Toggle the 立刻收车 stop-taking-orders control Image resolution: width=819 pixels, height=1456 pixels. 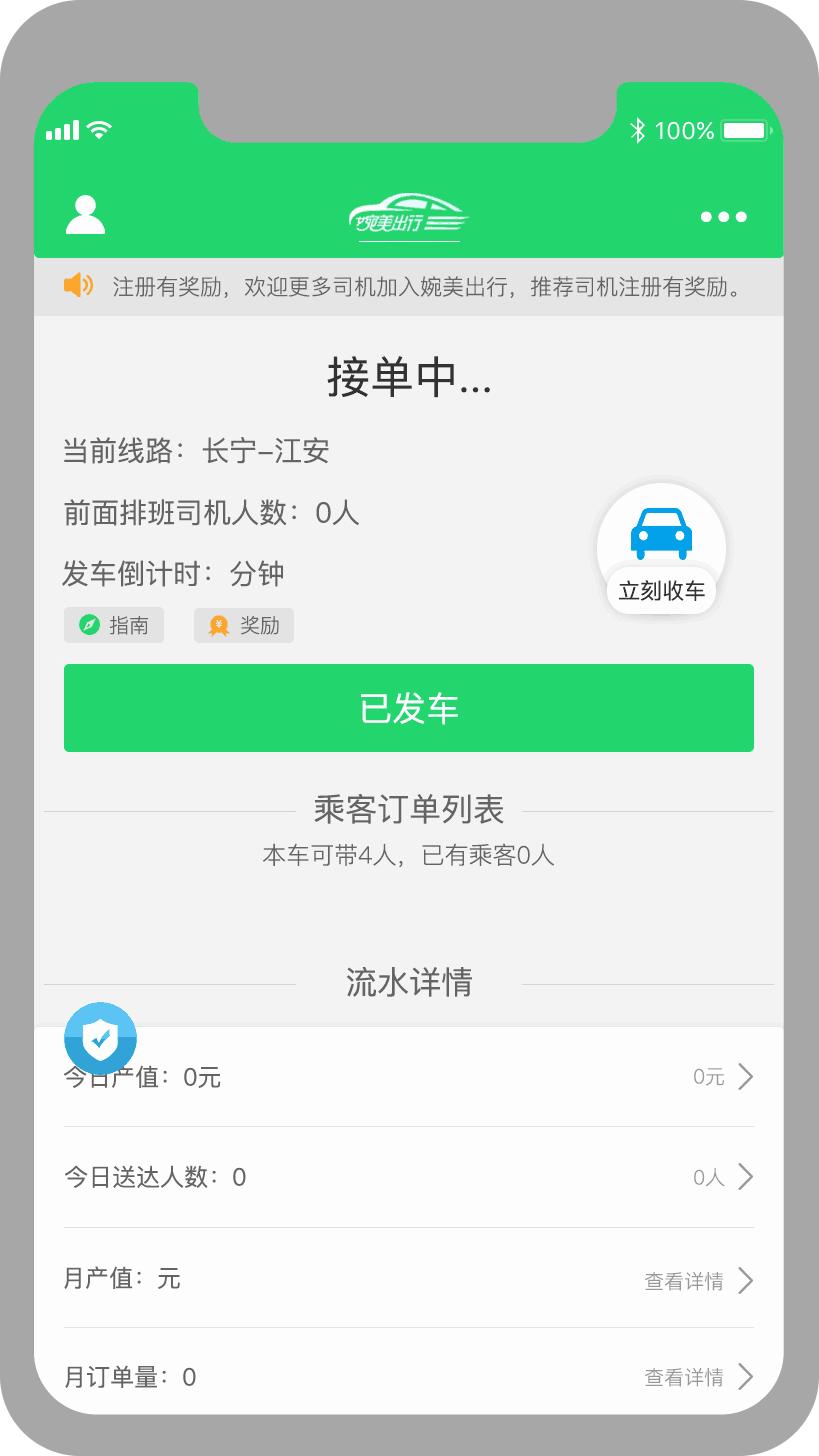pyautogui.click(x=662, y=590)
